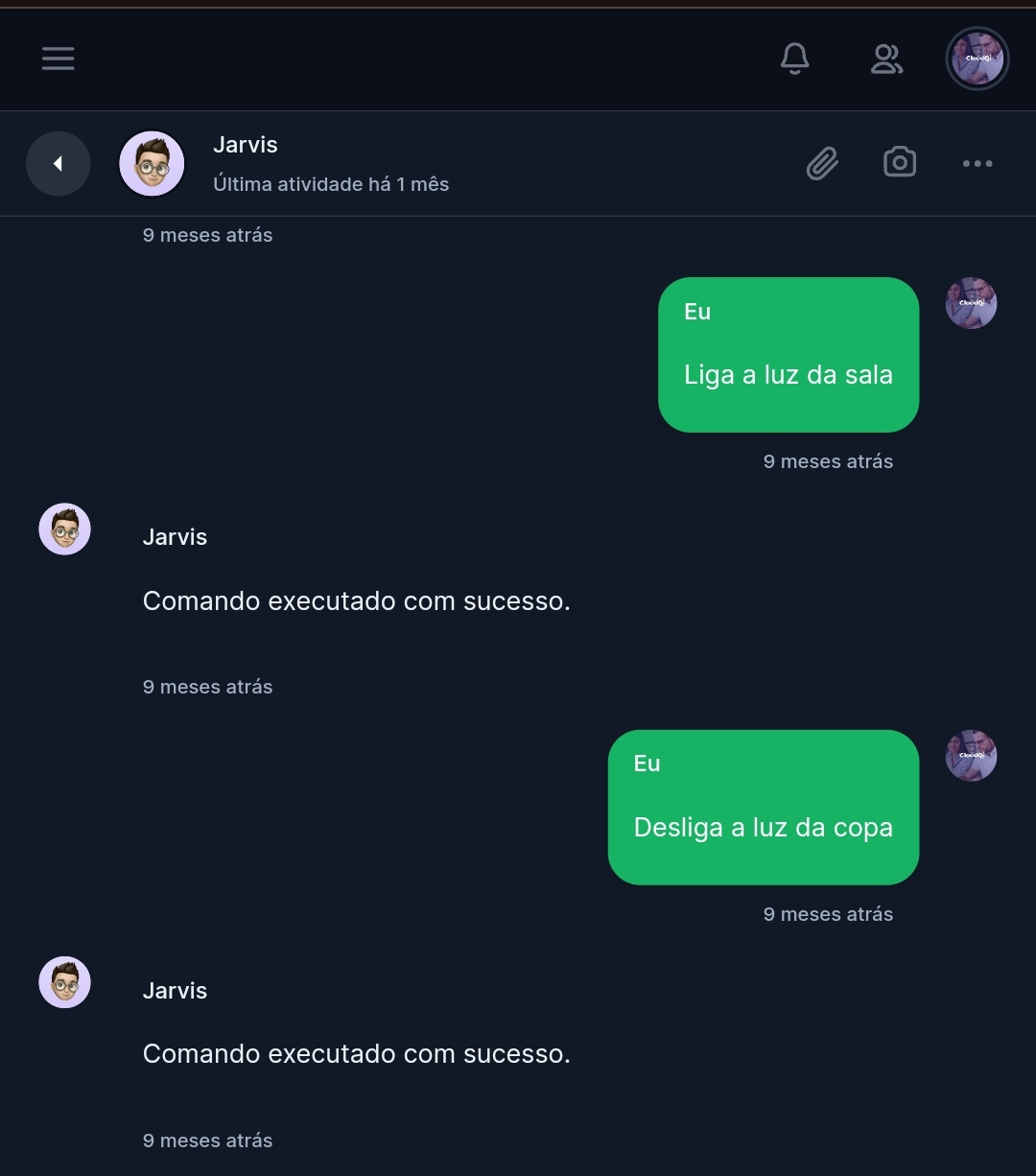
Task: Open my profile avatar in top bar
Action: click(x=977, y=59)
